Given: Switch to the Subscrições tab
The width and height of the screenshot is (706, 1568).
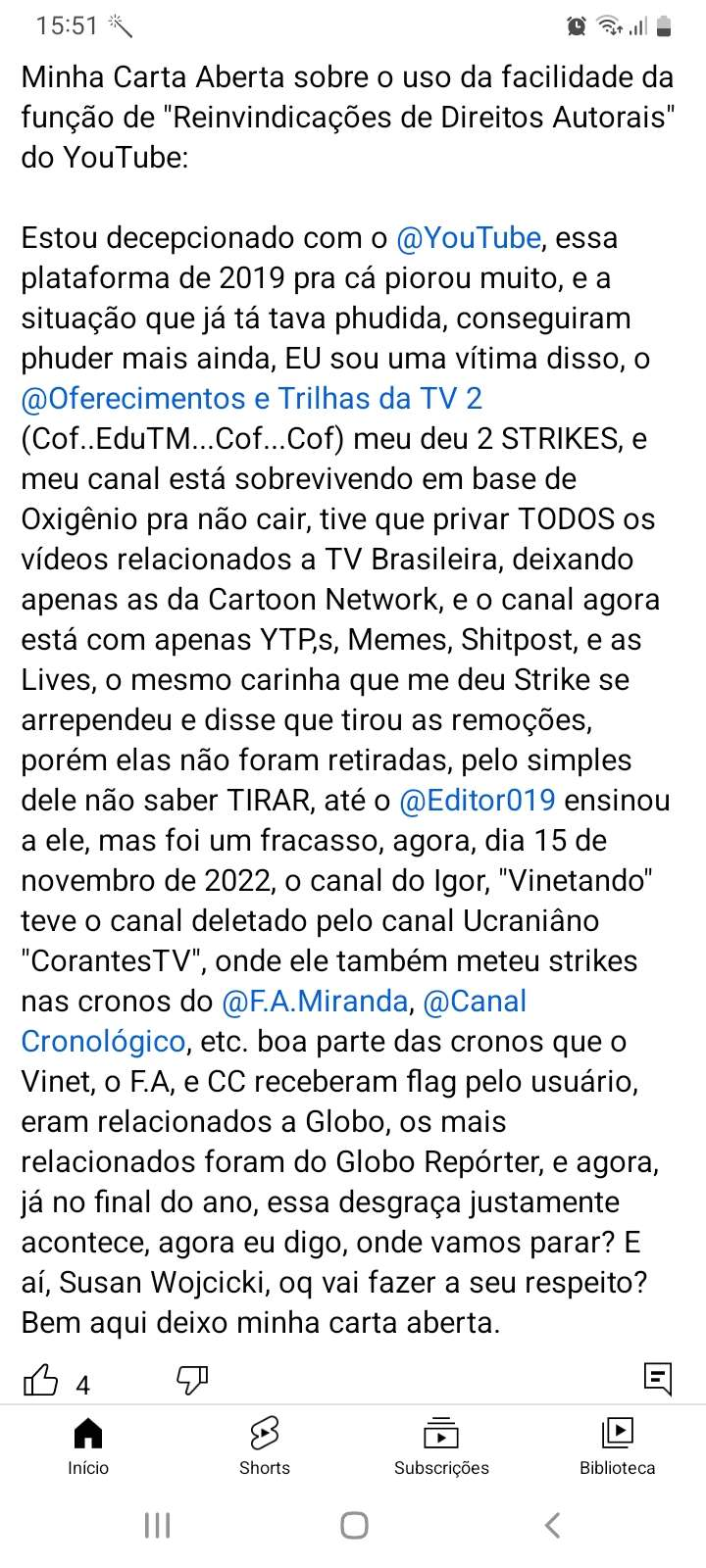Looking at the screenshot, I should [x=441, y=1446].
